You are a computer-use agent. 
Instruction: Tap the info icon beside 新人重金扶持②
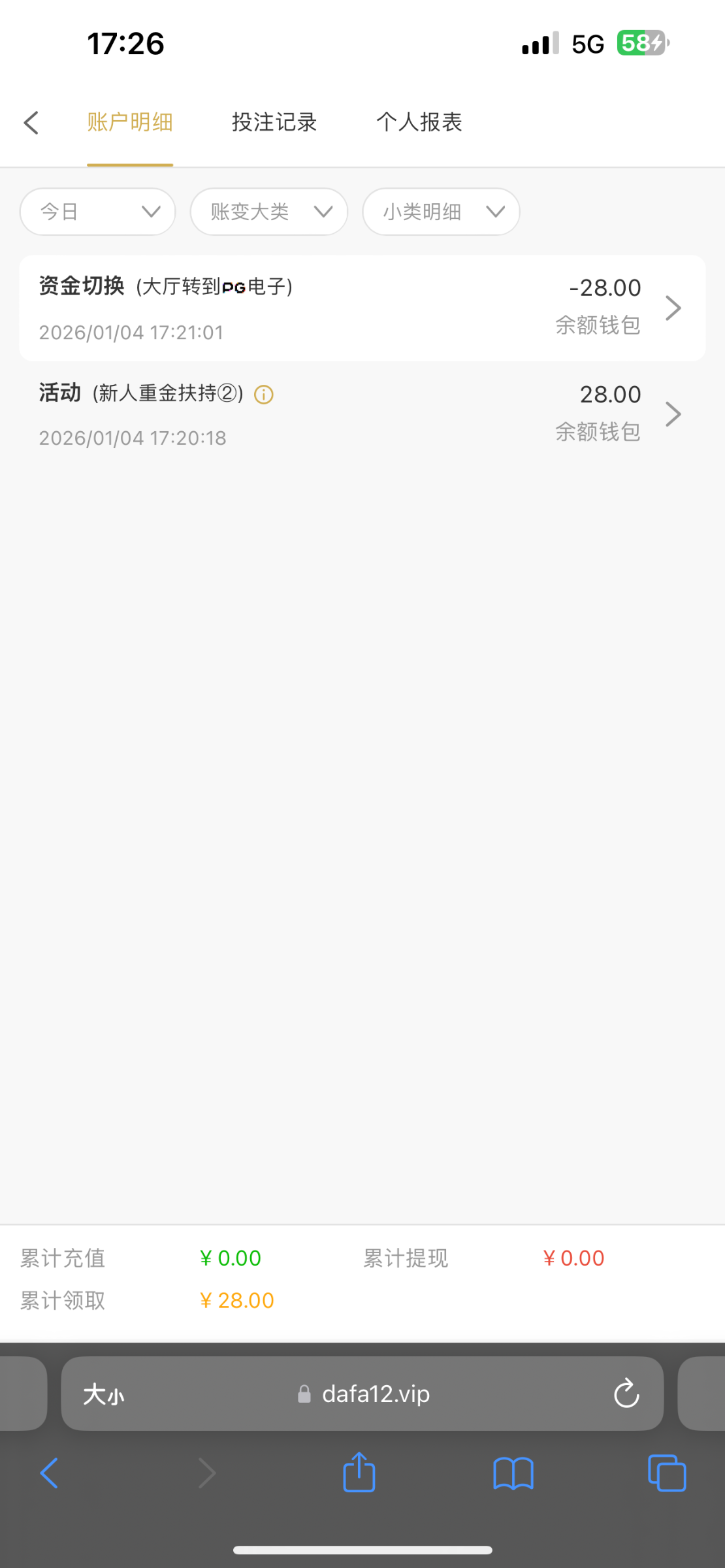click(x=264, y=395)
